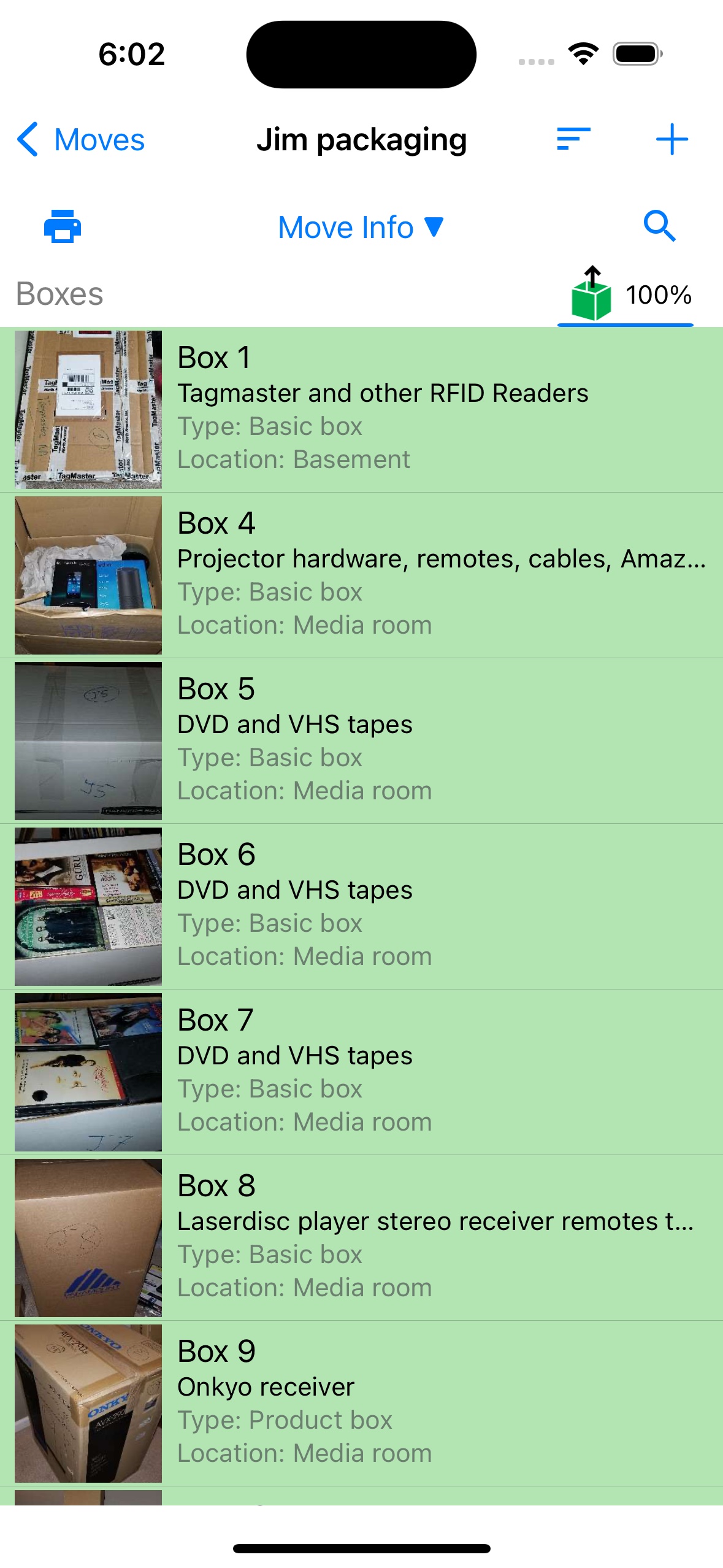This screenshot has height=1568, width=723.
Task: Add a new box with plus
Action: coord(671,139)
